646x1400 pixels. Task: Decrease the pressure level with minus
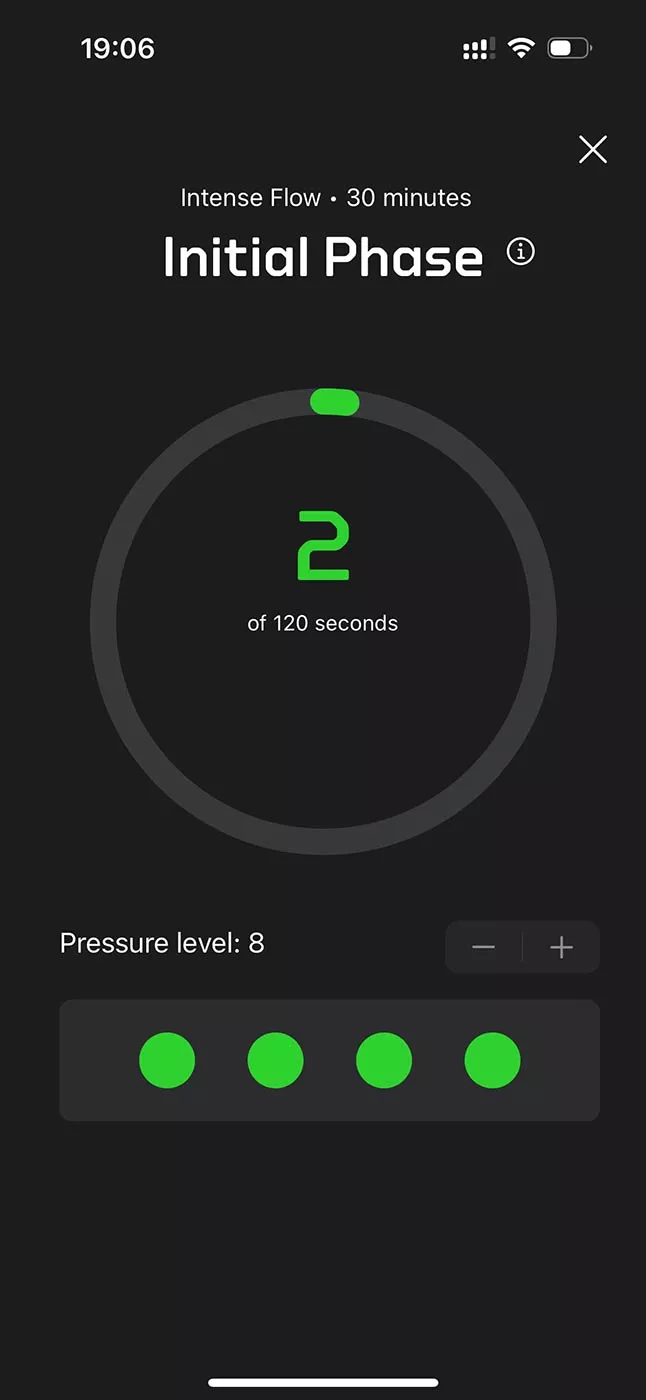[x=484, y=947]
